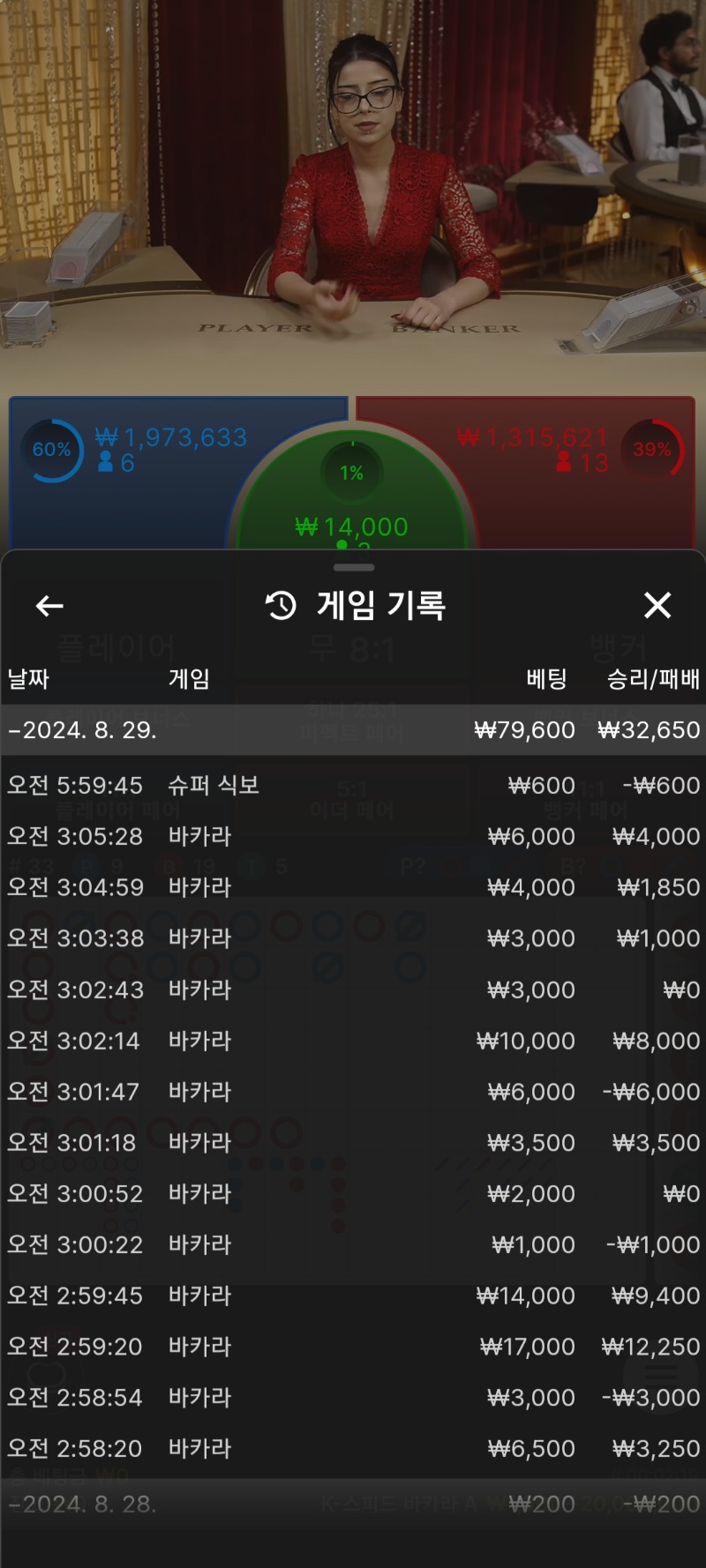Go back from the game history panel

point(49,606)
